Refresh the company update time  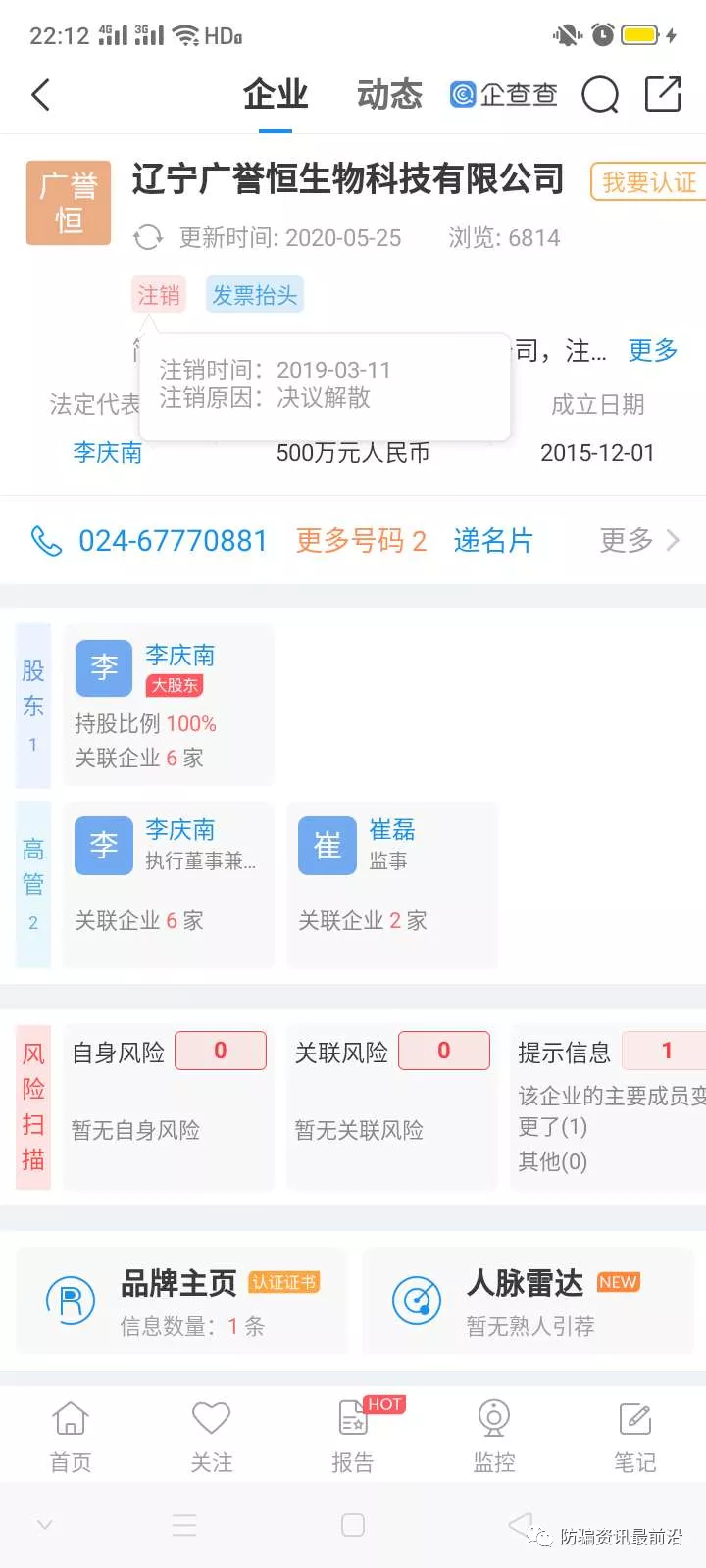pyautogui.click(x=148, y=237)
